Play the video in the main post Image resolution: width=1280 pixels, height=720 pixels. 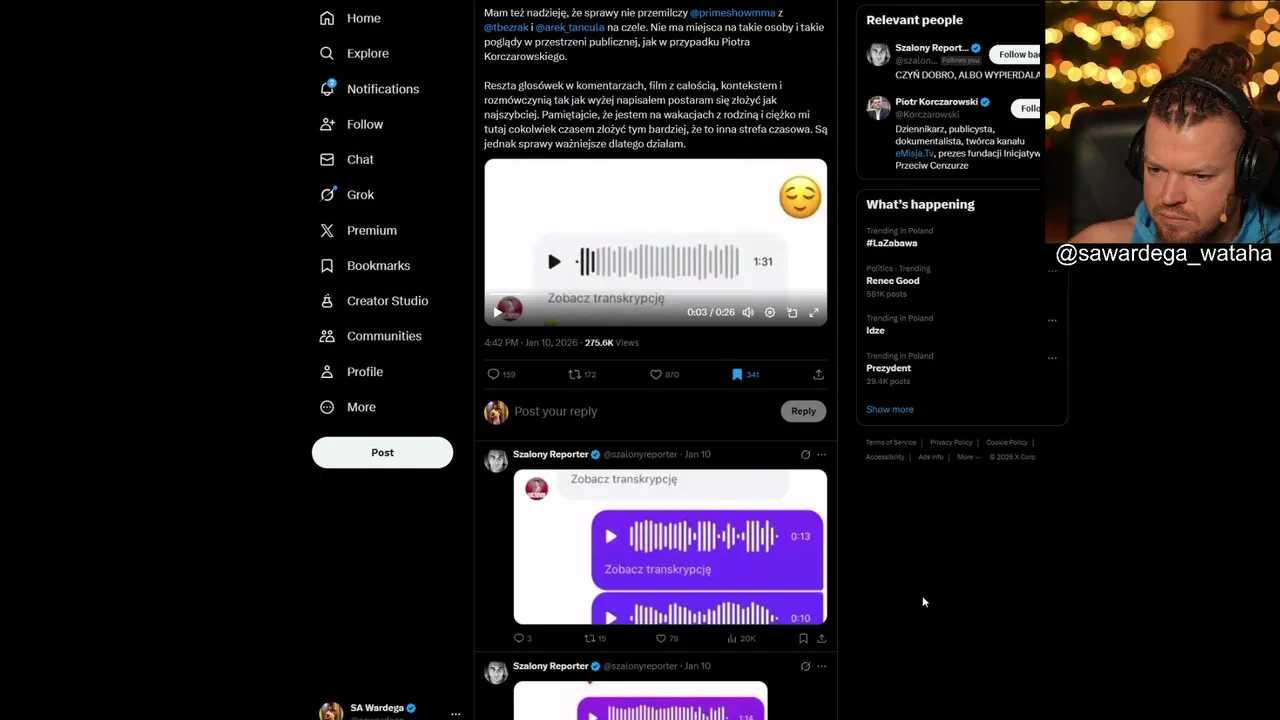pyautogui.click(x=497, y=312)
